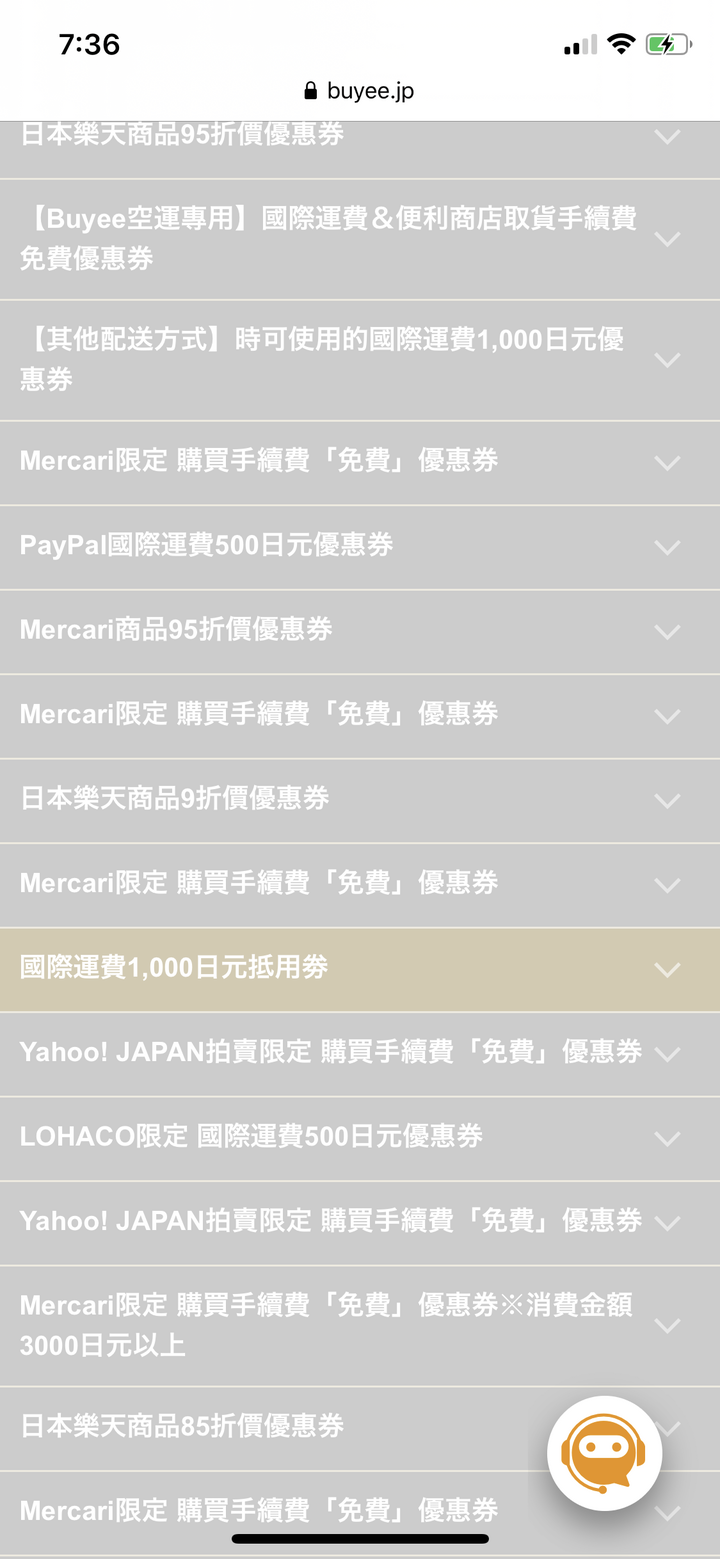This screenshot has width=720, height=1559.
Task: Expand 其他配送方式 國際運費1,000日元 coupon
Action: (360, 360)
